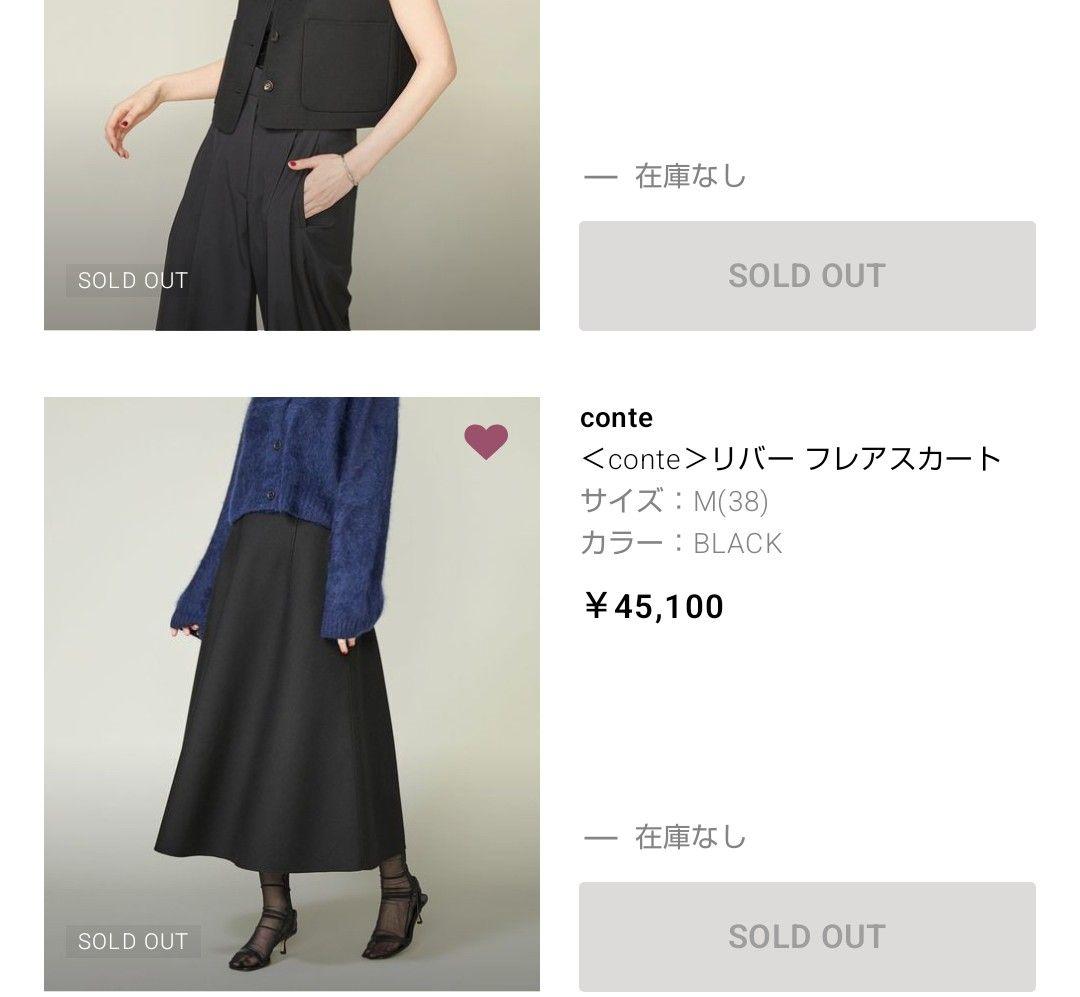Open the リバー フレアスカート product title
Image resolution: width=1080 pixels, height=997 pixels.
click(x=790, y=459)
